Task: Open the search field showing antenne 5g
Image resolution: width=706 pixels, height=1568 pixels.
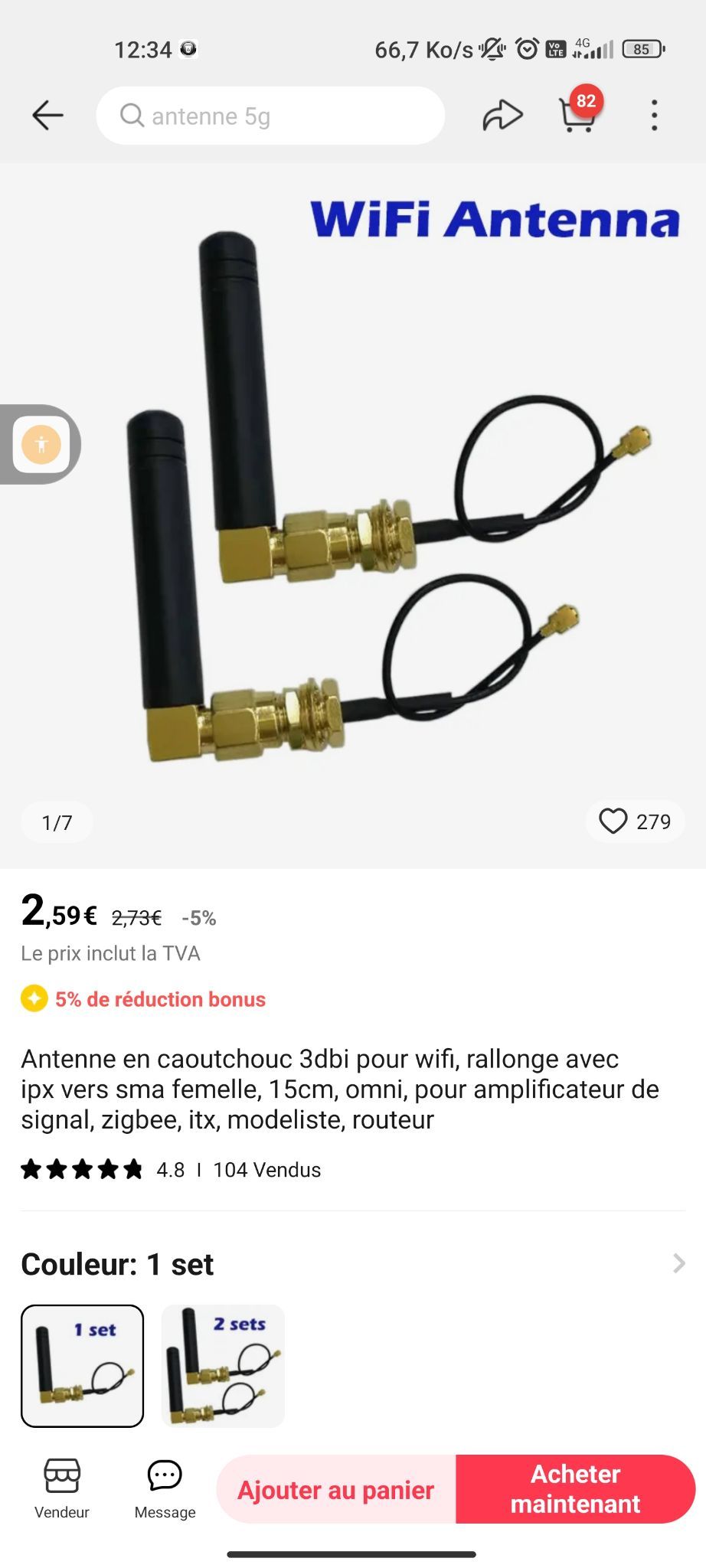Action: click(270, 116)
